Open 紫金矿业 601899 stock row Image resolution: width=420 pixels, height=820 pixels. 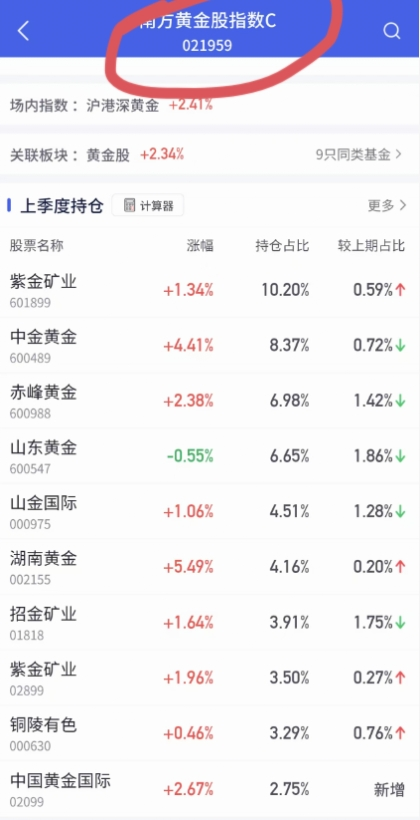(210, 290)
